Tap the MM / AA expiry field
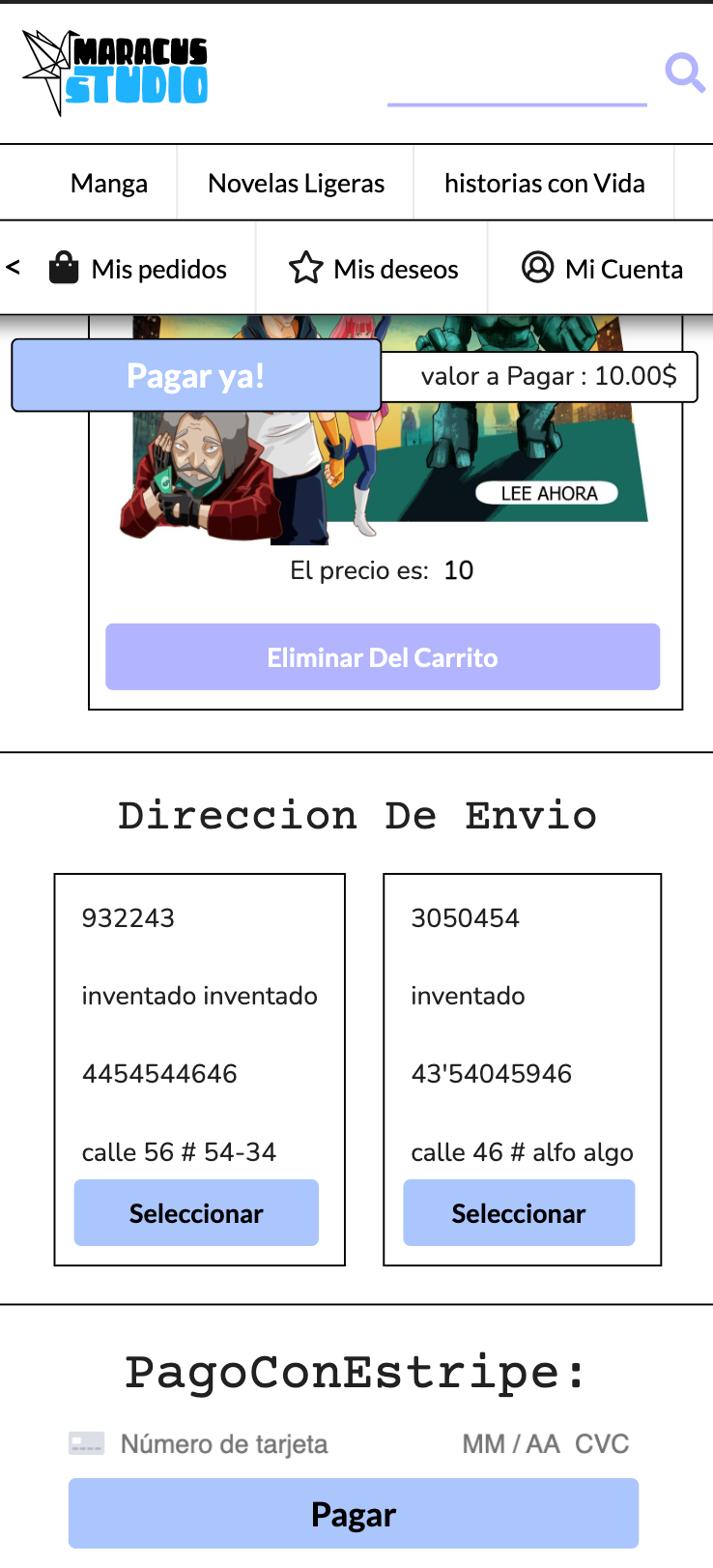 click(x=511, y=1444)
